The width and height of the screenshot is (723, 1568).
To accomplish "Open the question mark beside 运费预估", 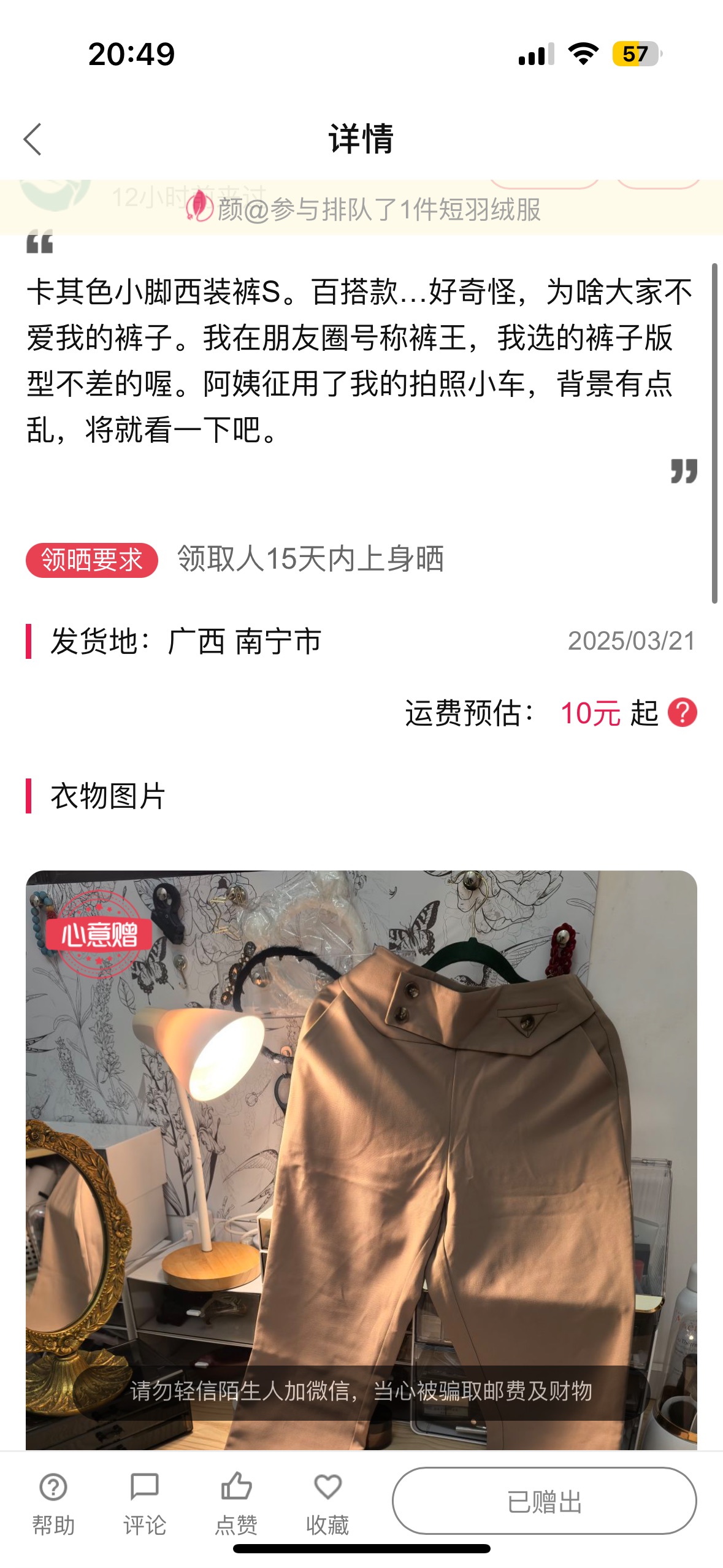I will (683, 713).
